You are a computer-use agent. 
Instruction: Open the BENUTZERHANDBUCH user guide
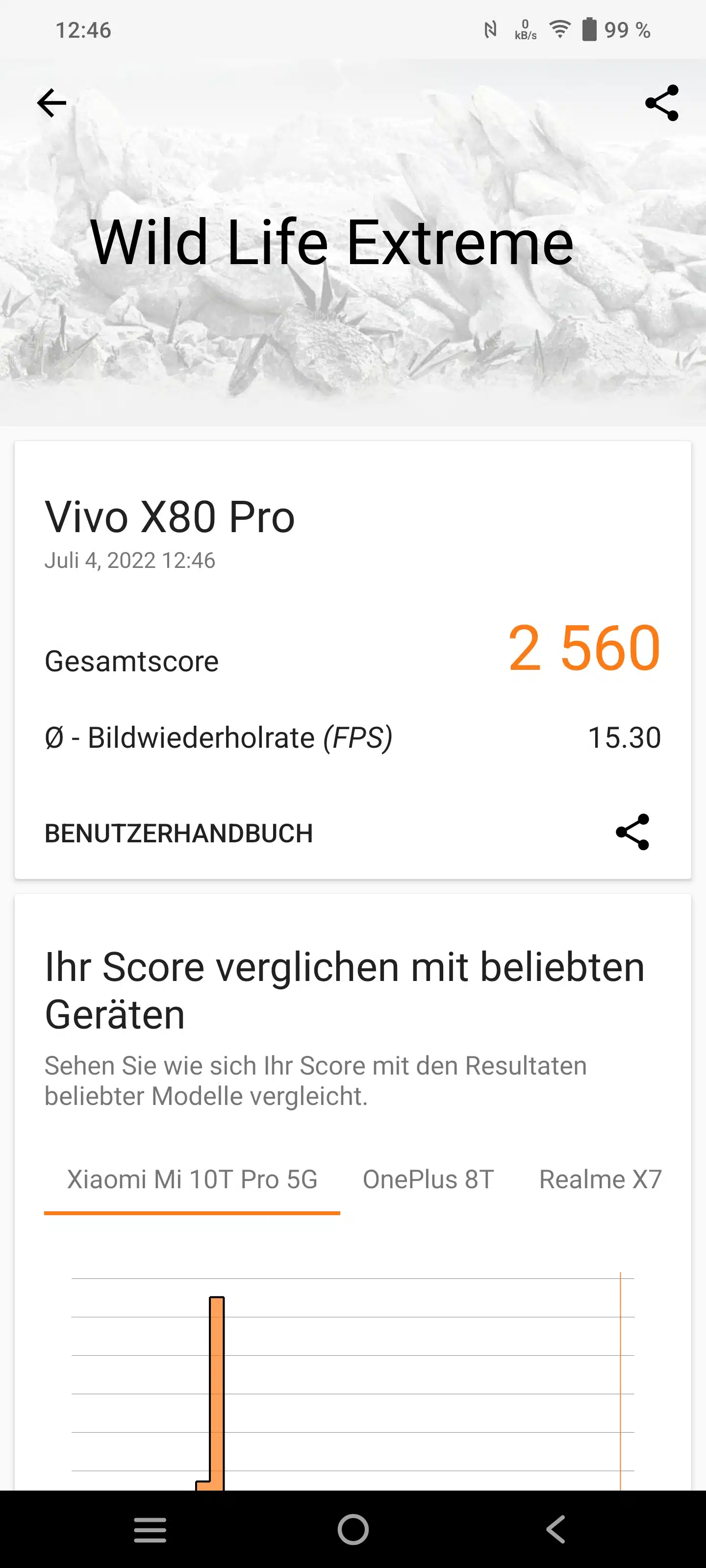point(178,833)
